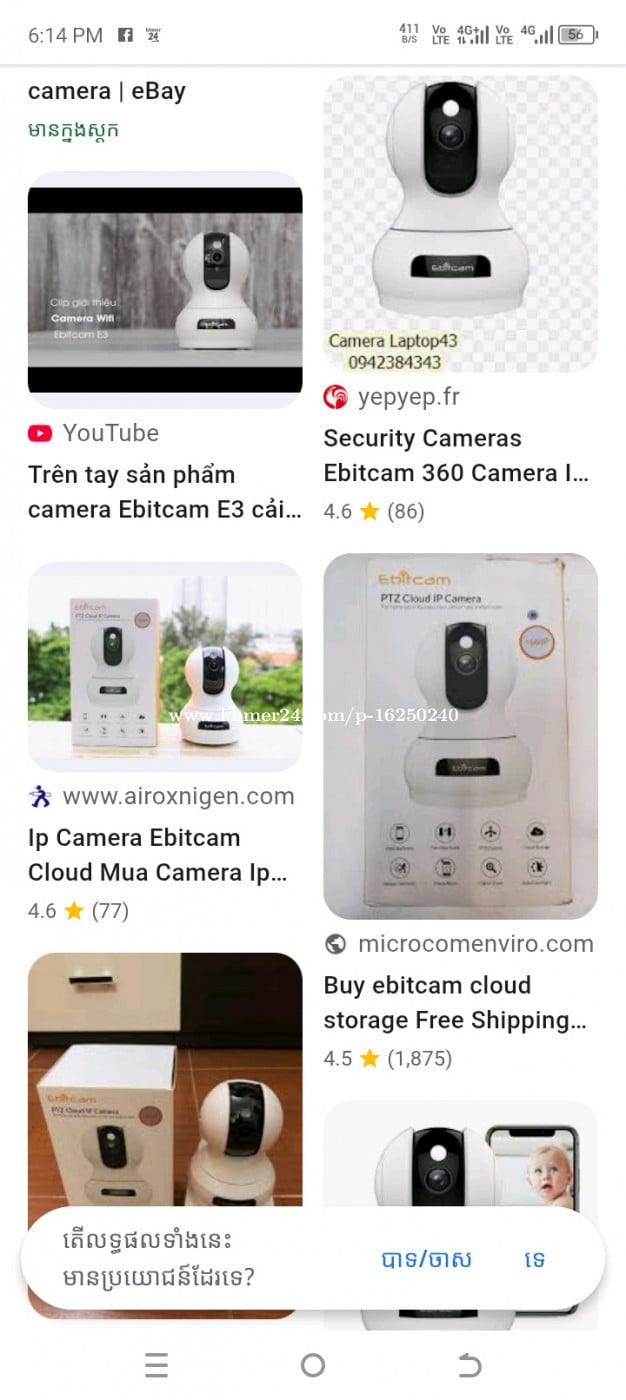
Task: Open the microcomenviro.com ebitcam cloud storage result
Action: coord(457,1002)
